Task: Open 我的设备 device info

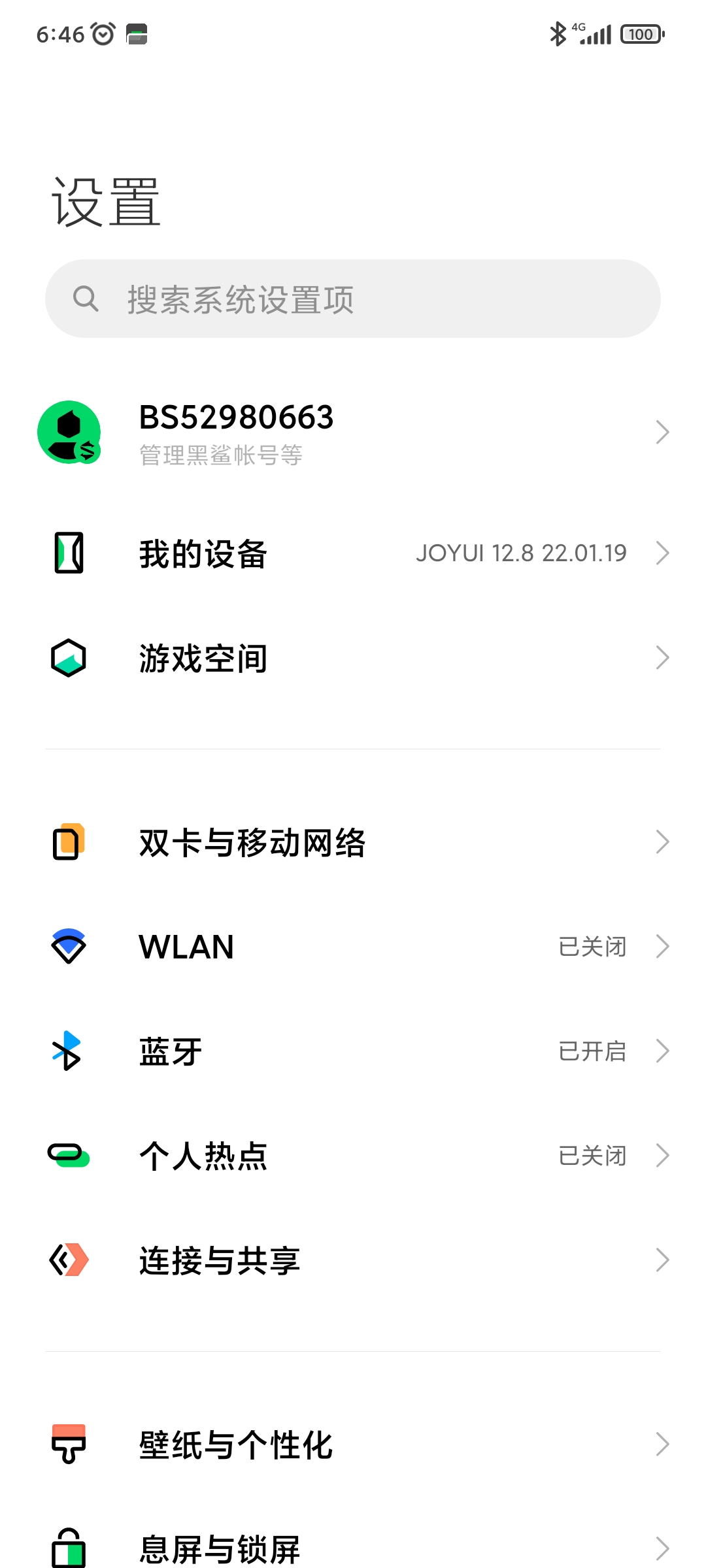Action: pyautogui.click(x=353, y=553)
